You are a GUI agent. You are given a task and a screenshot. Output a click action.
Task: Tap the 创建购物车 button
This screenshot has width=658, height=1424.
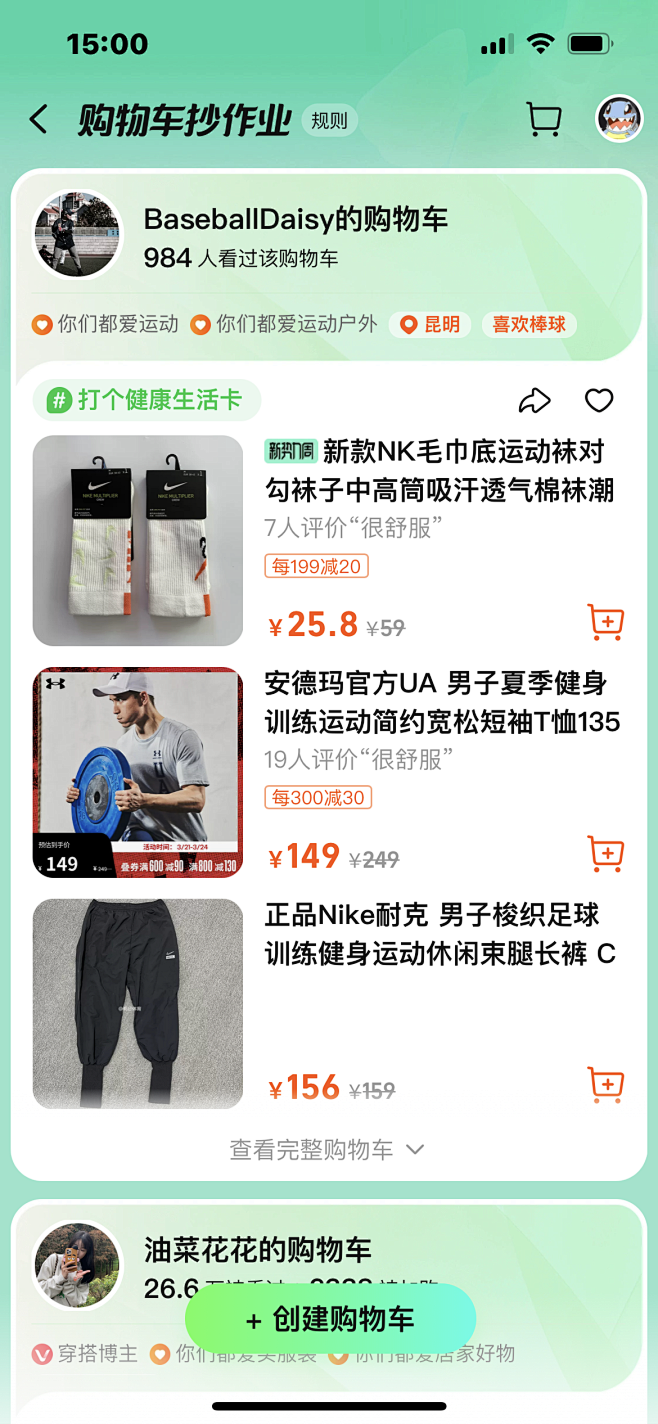pos(330,1319)
